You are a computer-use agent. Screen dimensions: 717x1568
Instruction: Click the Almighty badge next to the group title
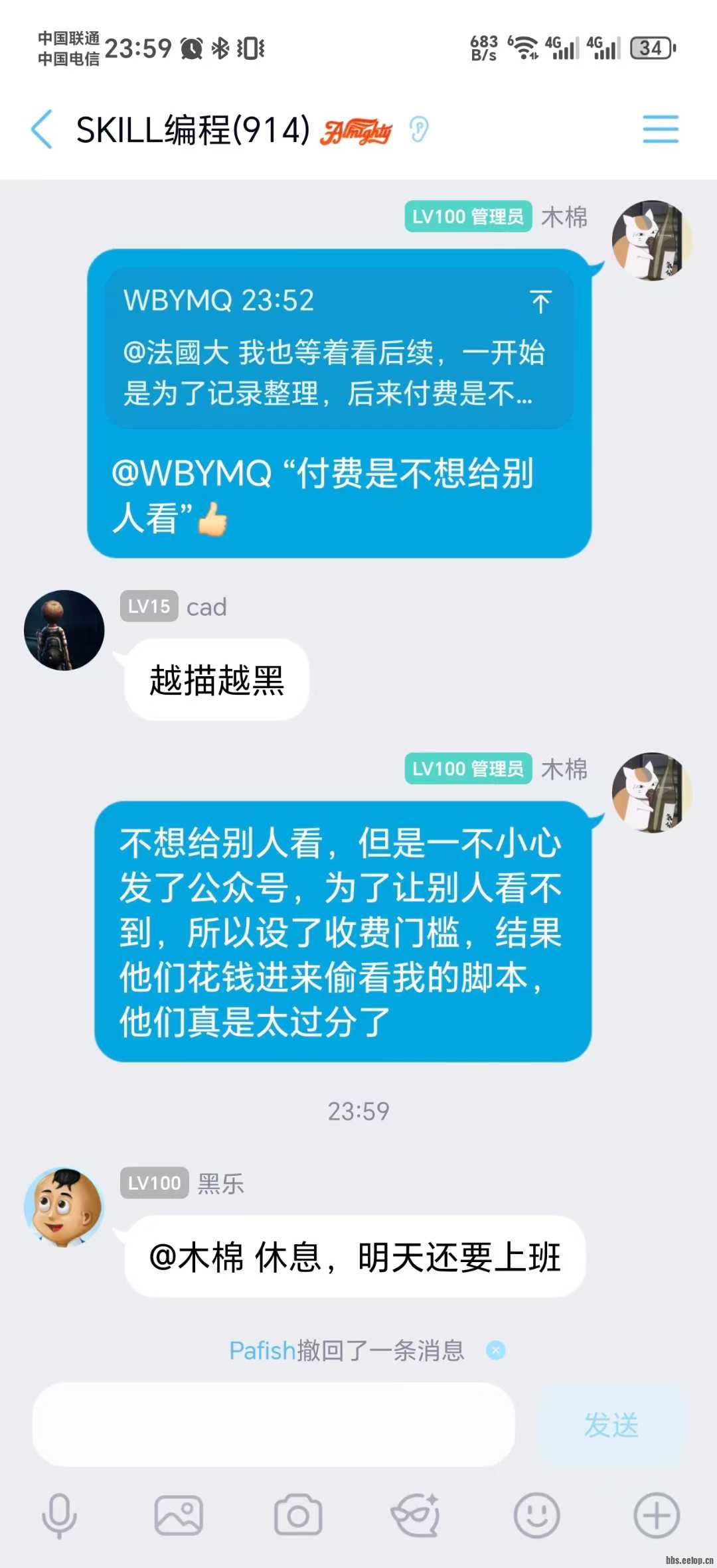[x=356, y=131]
